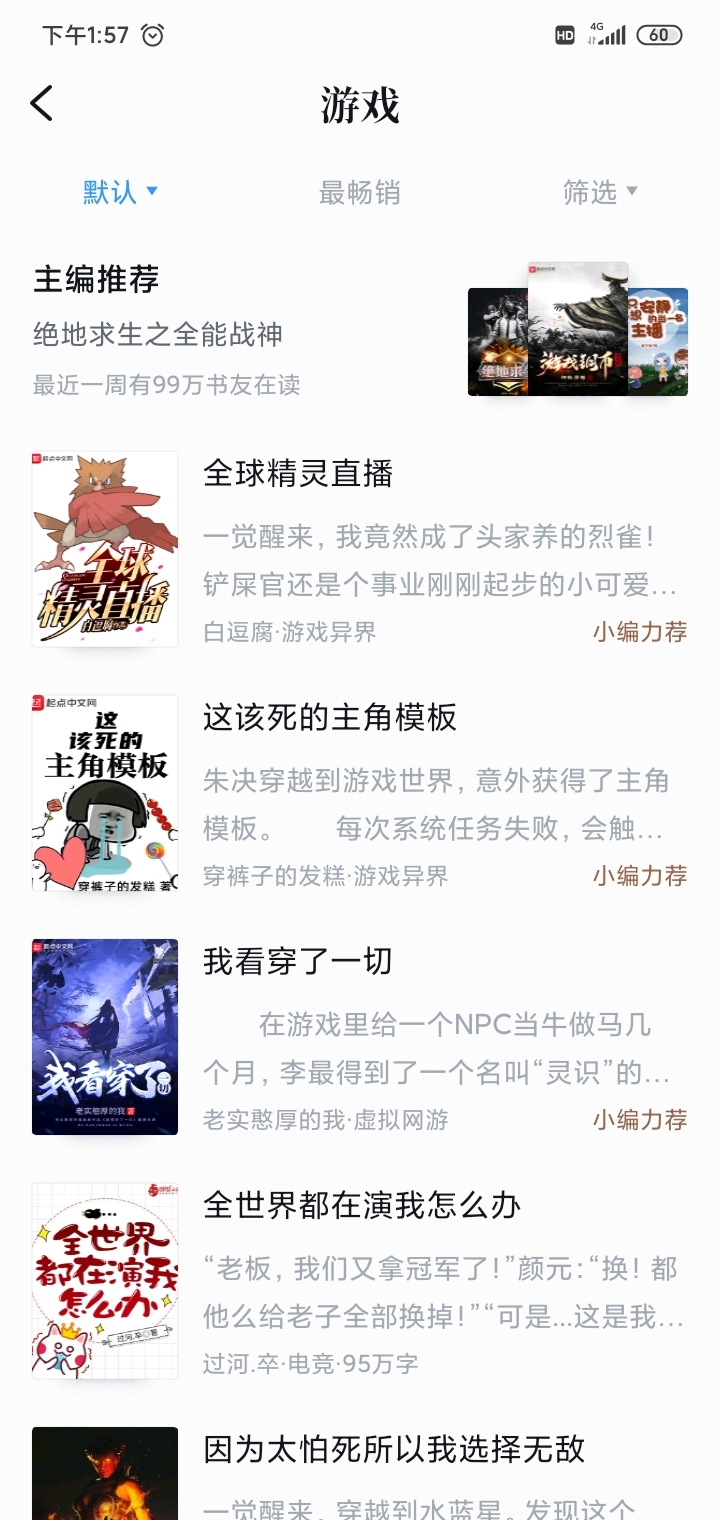
Task: Open the 默认 sort dropdown
Action: pos(120,192)
